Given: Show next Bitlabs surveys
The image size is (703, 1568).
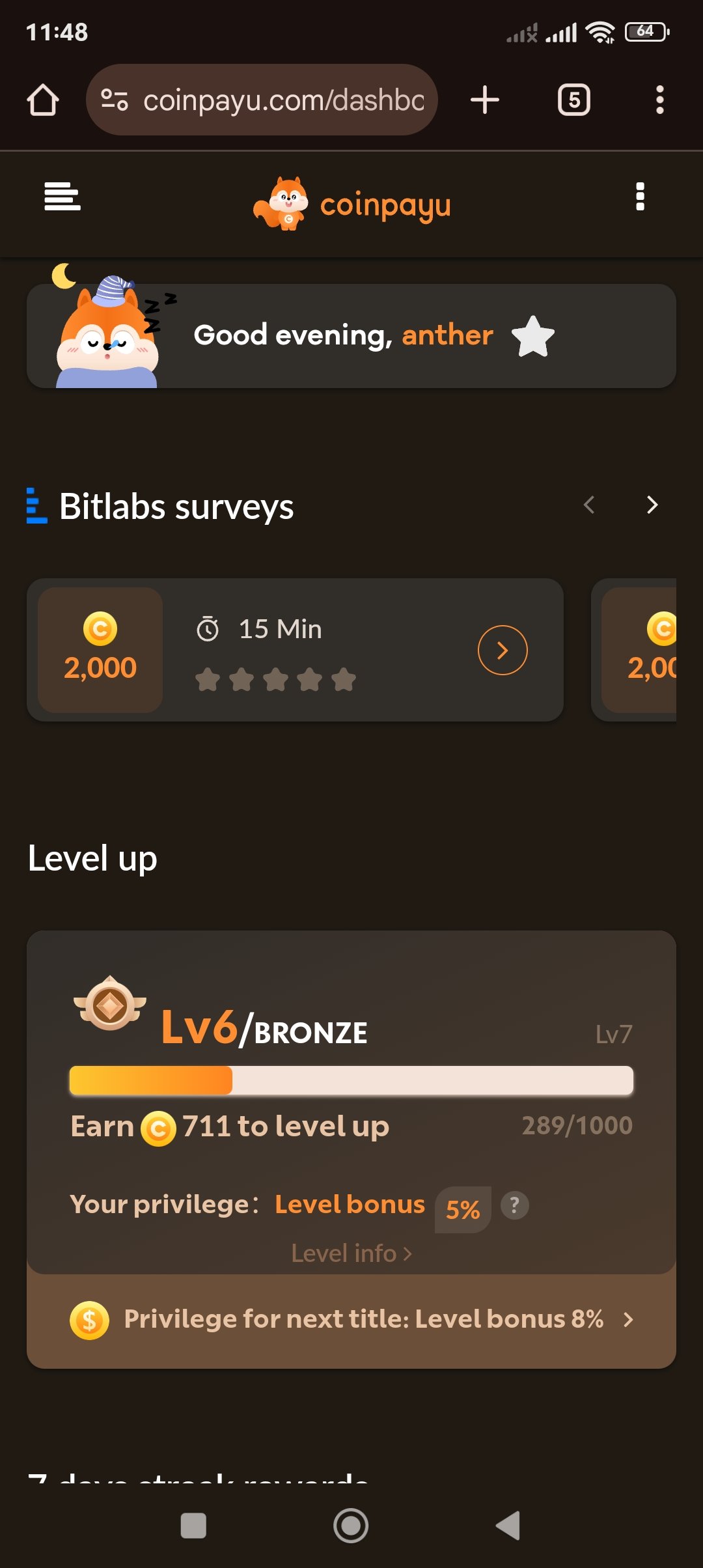Looking at the screenshot, I should (652, 505).
